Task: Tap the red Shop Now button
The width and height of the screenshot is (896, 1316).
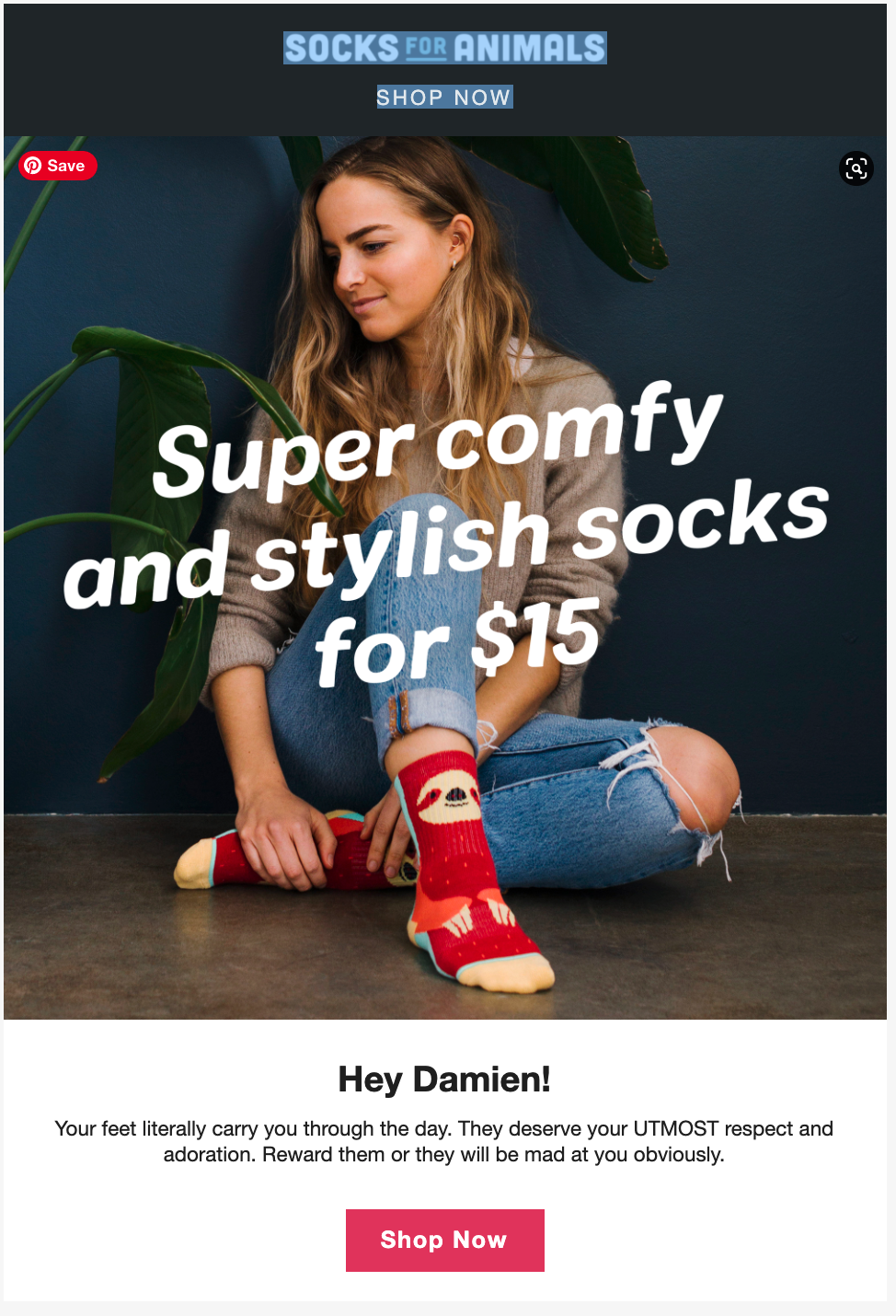Action: (x=444, y=1240)
